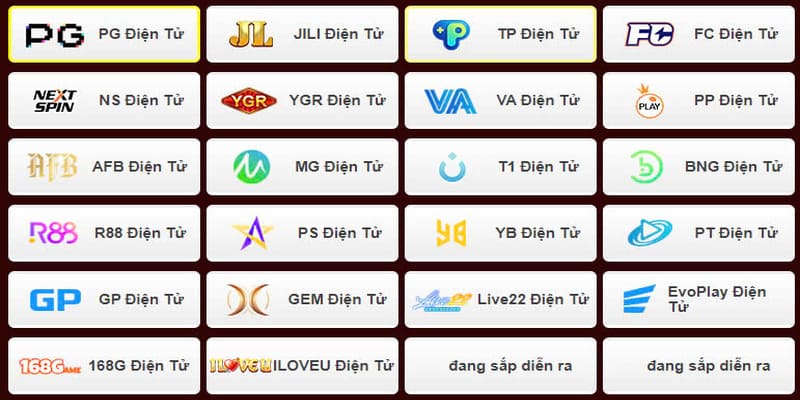The width and height of the screenshot is (800, 400).
Task: Choose ILOVEU Điện Tử provider
Action: [x=301, y=365]
